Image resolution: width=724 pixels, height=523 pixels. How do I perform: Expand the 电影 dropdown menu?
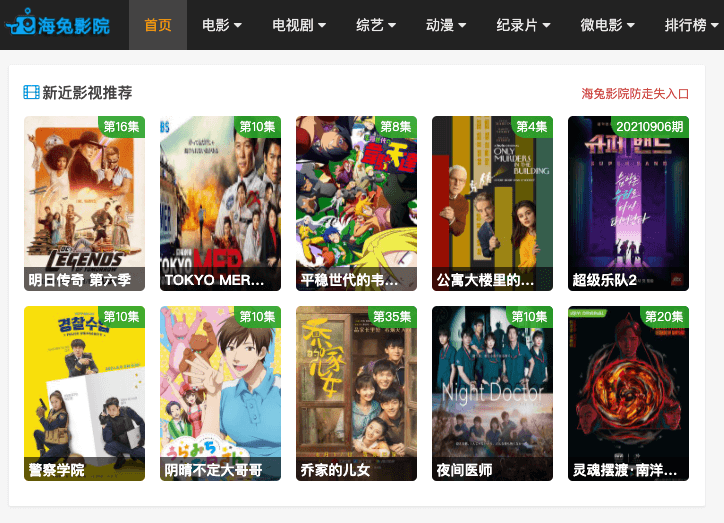[x=222, y=25]
